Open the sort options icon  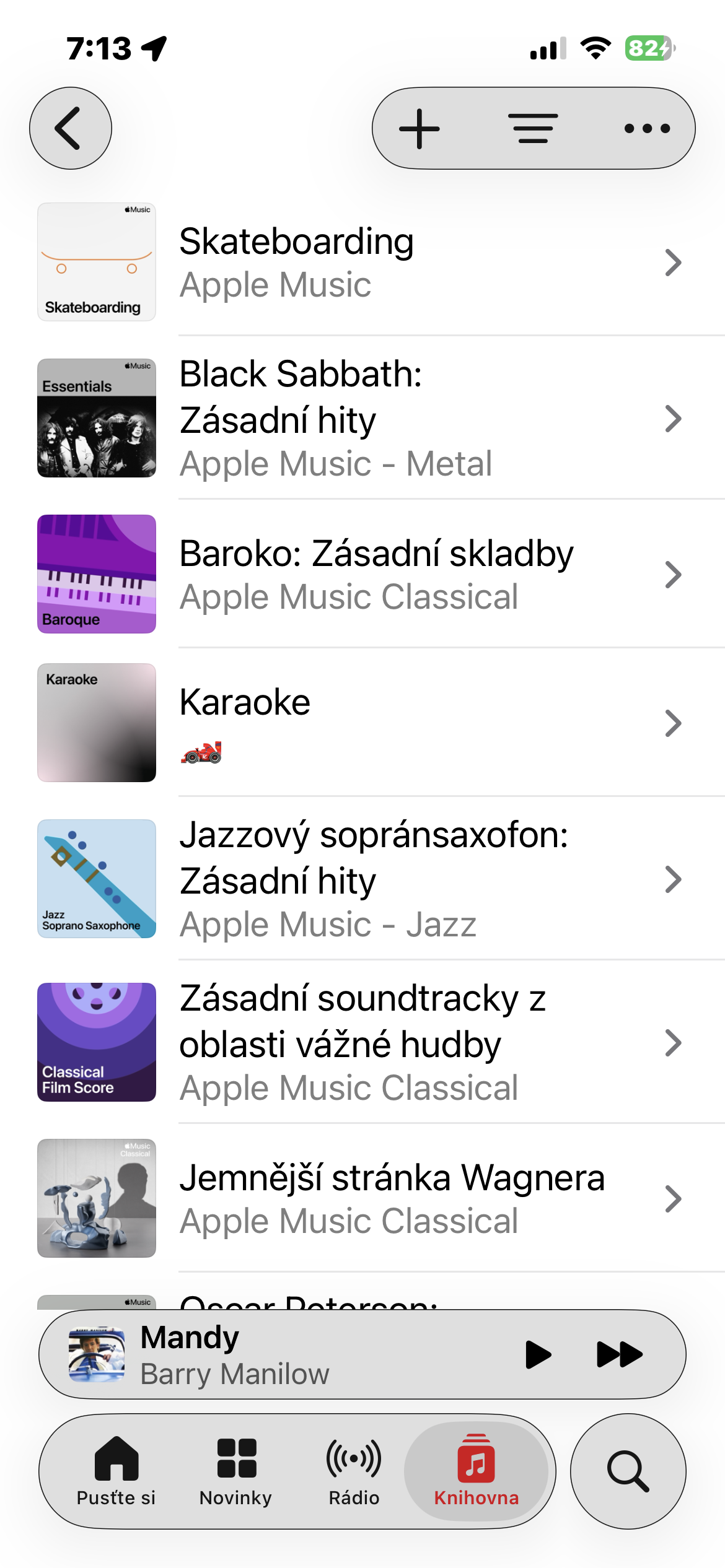(x=533, y=129)
